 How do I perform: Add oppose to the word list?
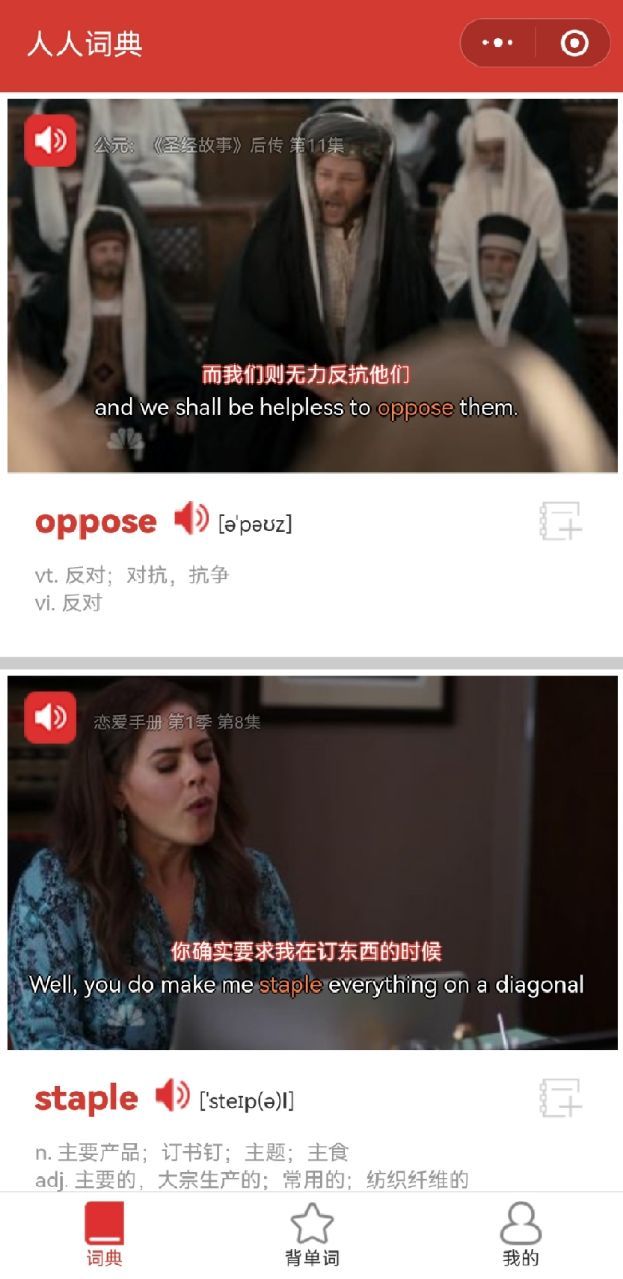coord(560,521)
